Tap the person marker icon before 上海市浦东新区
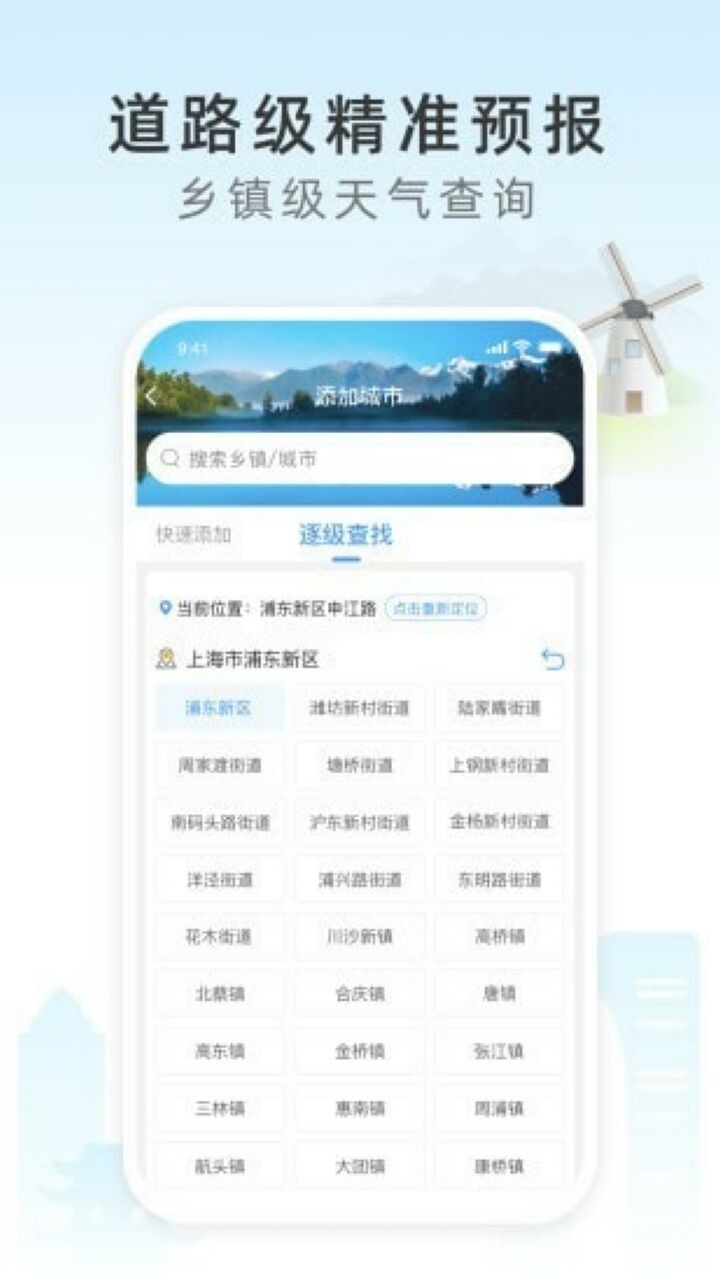 click(x=165, y=658)
